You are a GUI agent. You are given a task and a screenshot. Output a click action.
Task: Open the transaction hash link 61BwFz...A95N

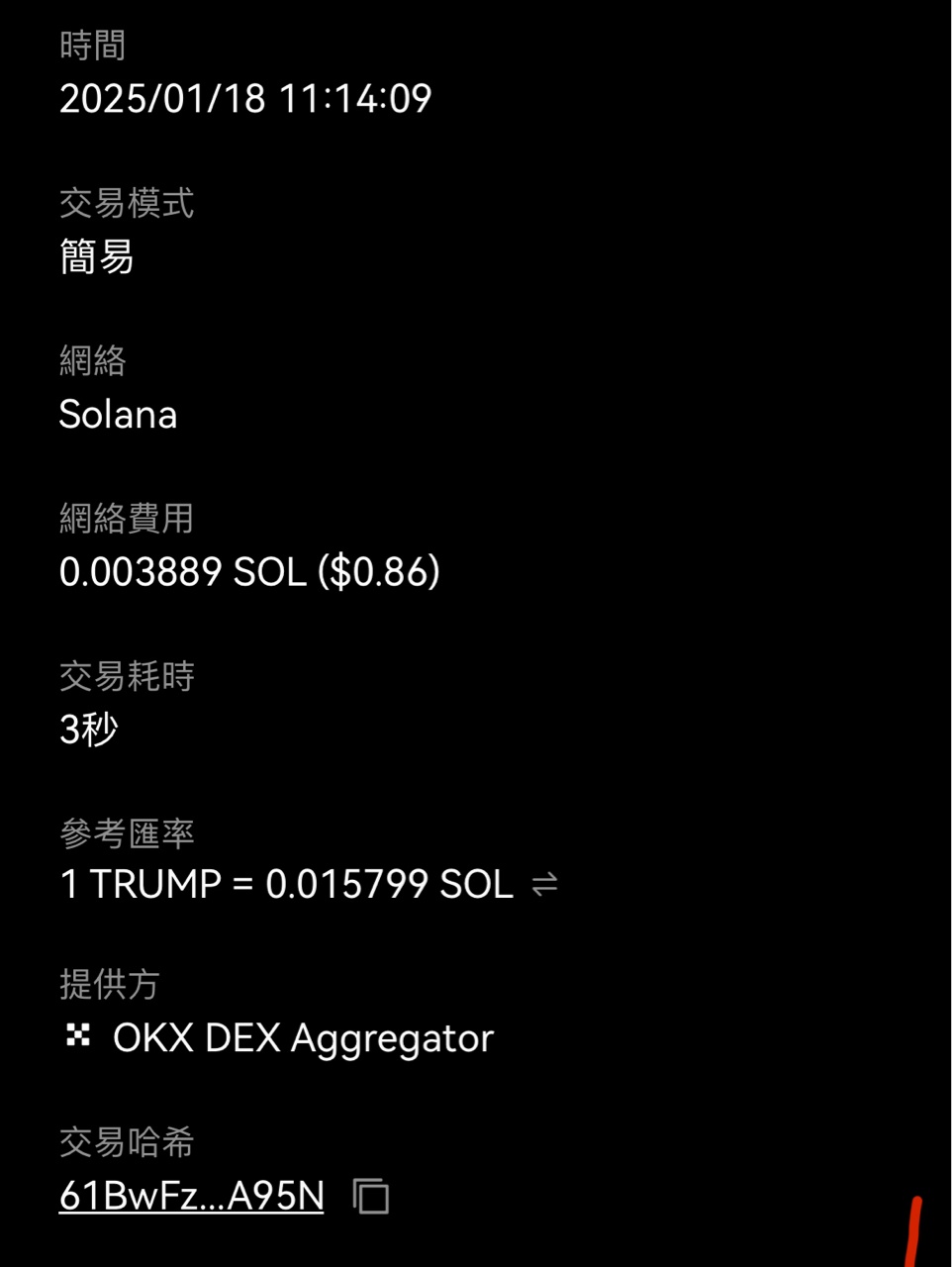pyautogui.click(x=191, y=1196)
